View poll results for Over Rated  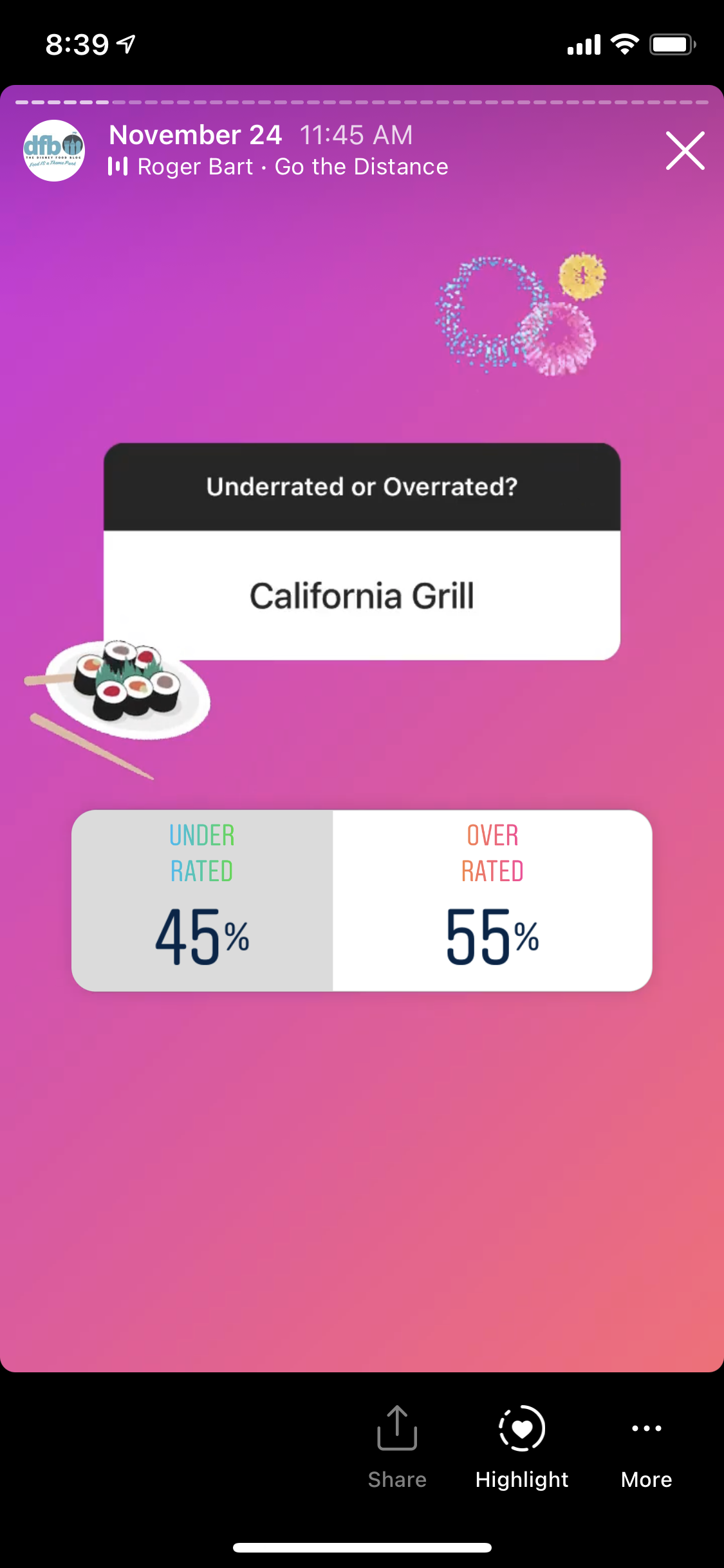[x=492, y=901]
